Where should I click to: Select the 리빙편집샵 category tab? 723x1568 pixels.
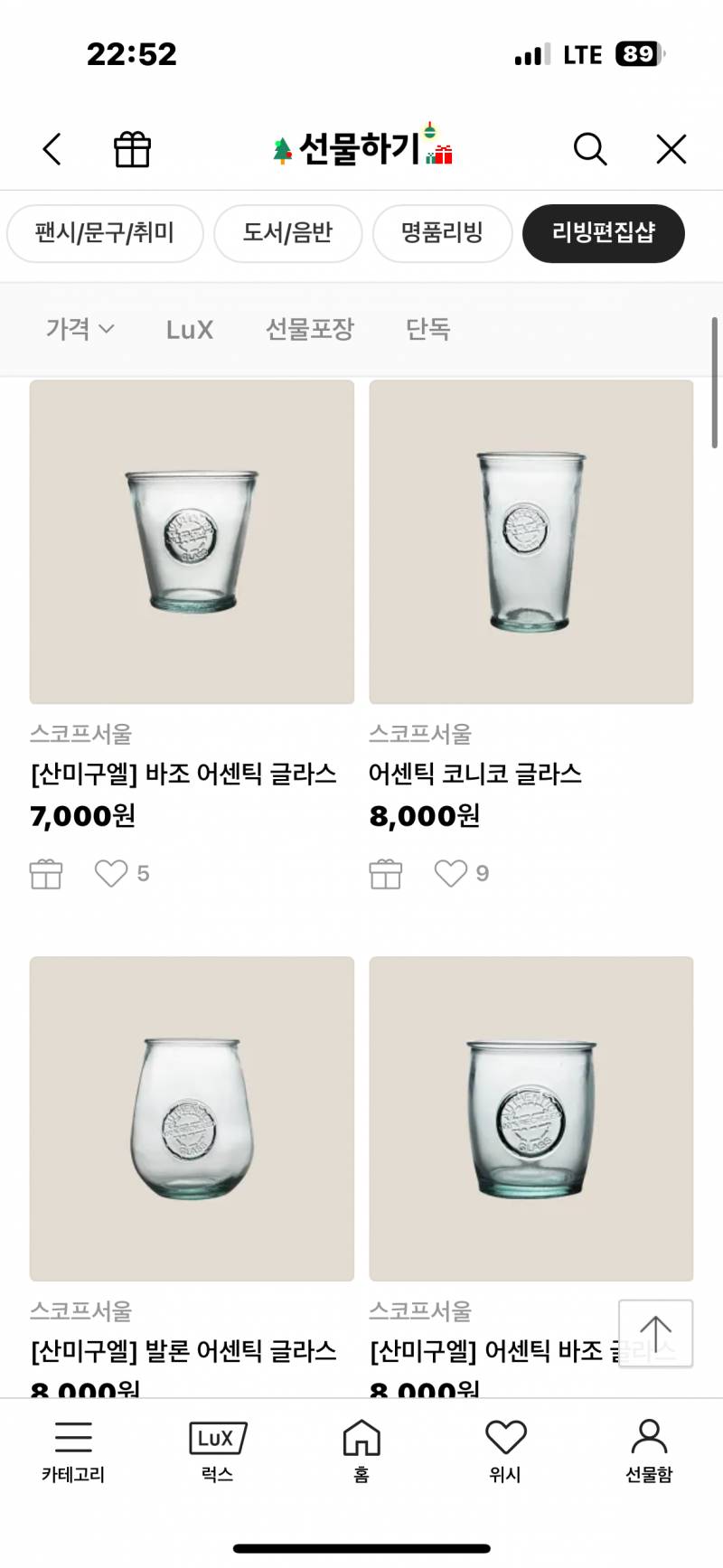click(603, 233)
